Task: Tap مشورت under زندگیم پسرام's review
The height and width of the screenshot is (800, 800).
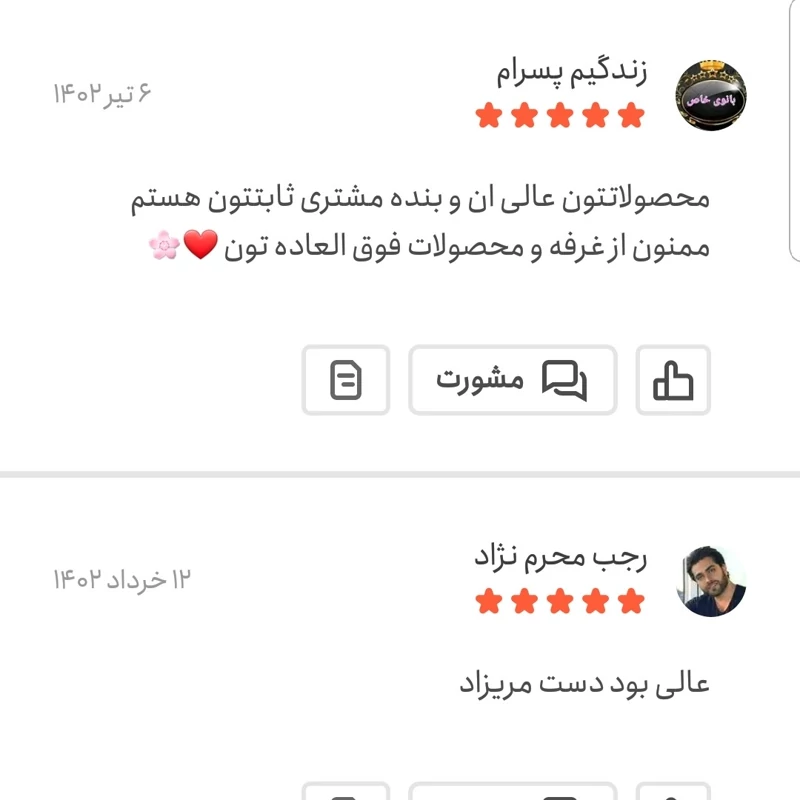Action: pyautogui.click(x=512, y=380)
